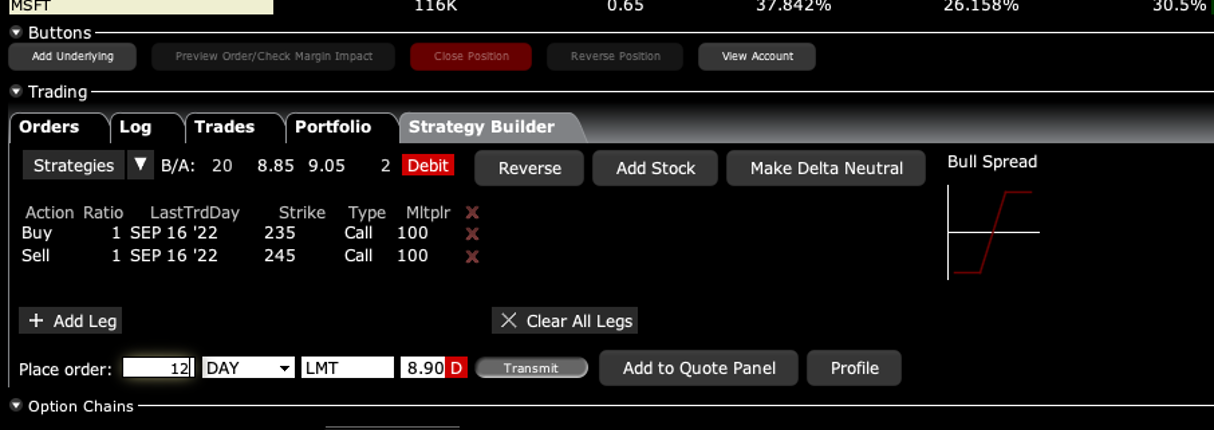Transmit the order

(531, 368)
